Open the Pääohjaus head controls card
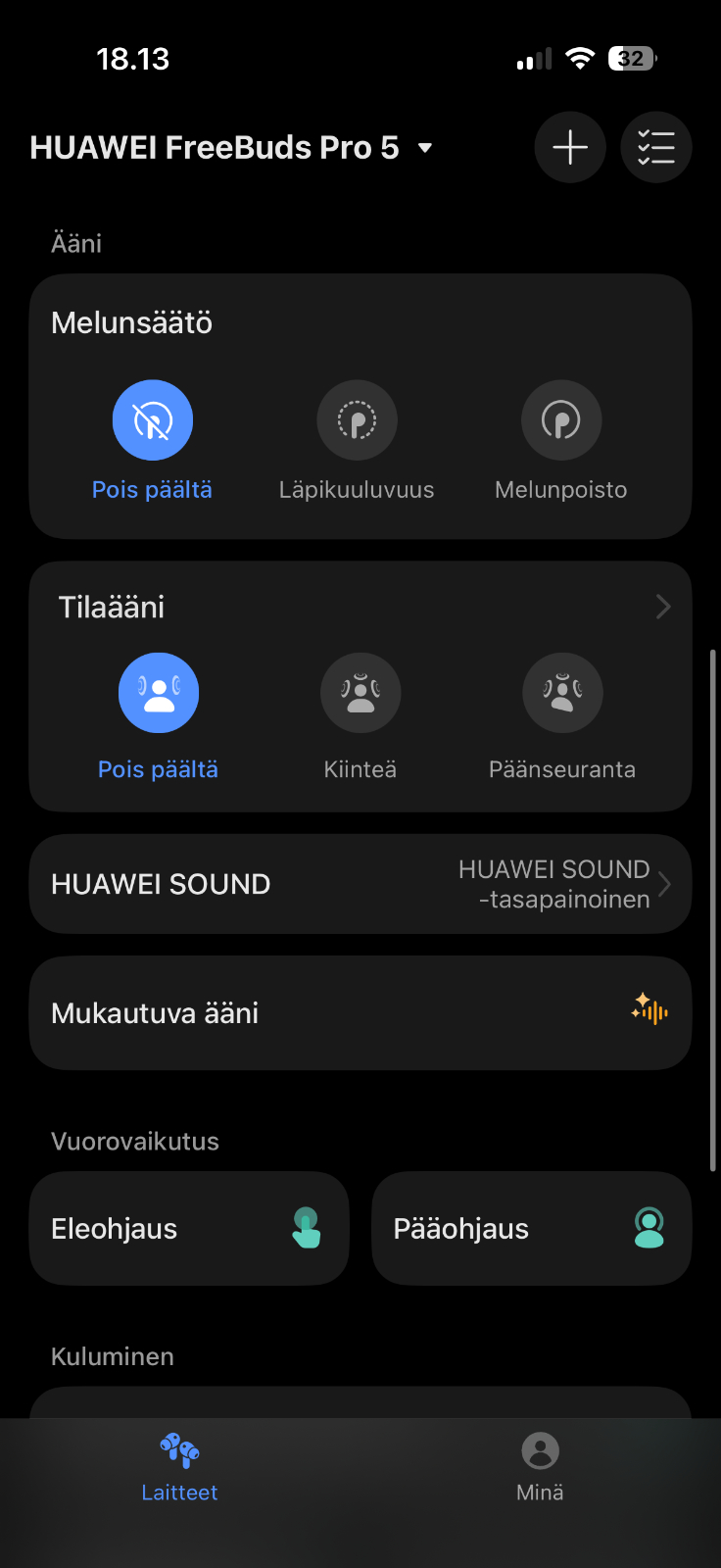Viewport: 721px width, 1568px height. (531, 1229)
